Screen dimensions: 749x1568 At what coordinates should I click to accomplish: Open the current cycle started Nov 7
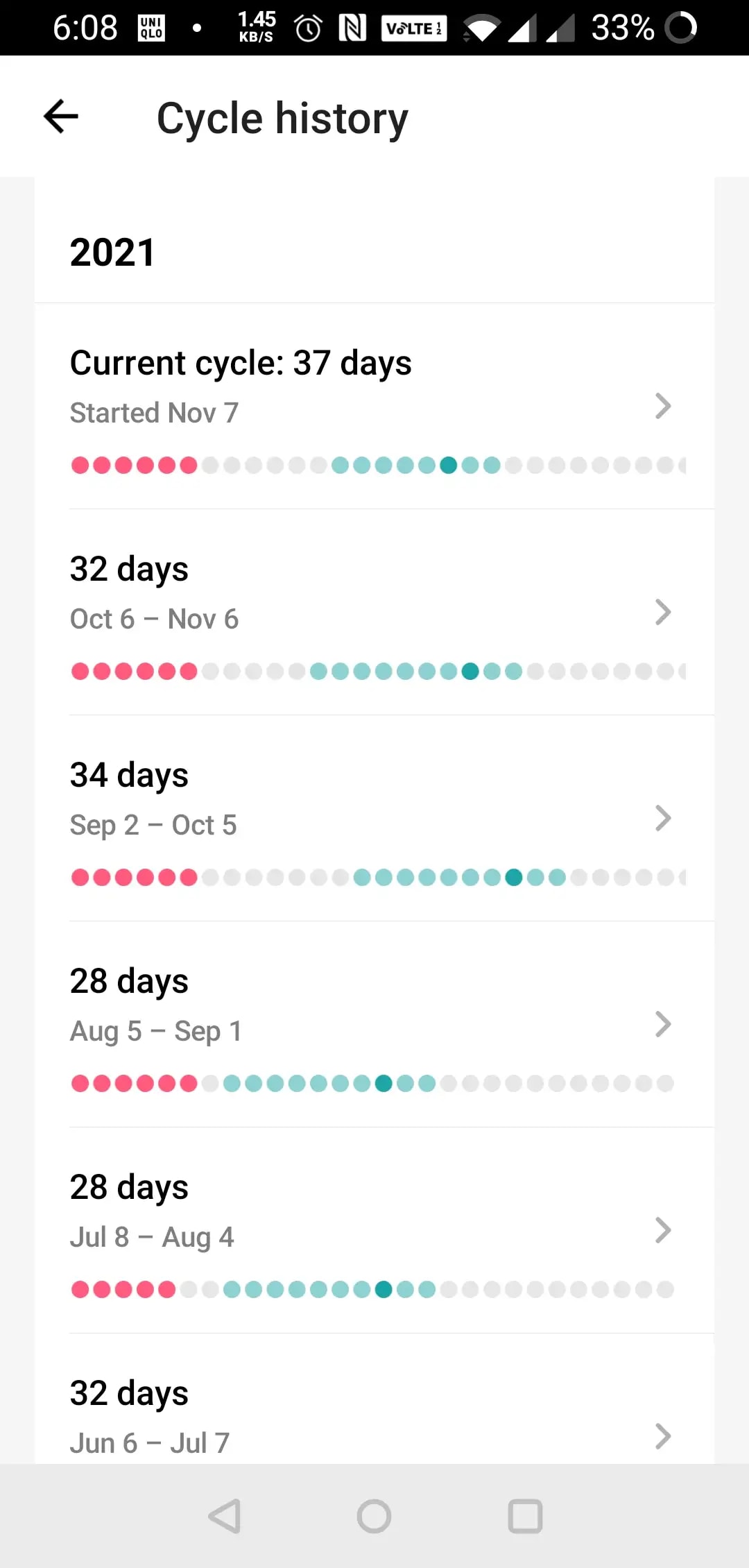coord(374,407)
